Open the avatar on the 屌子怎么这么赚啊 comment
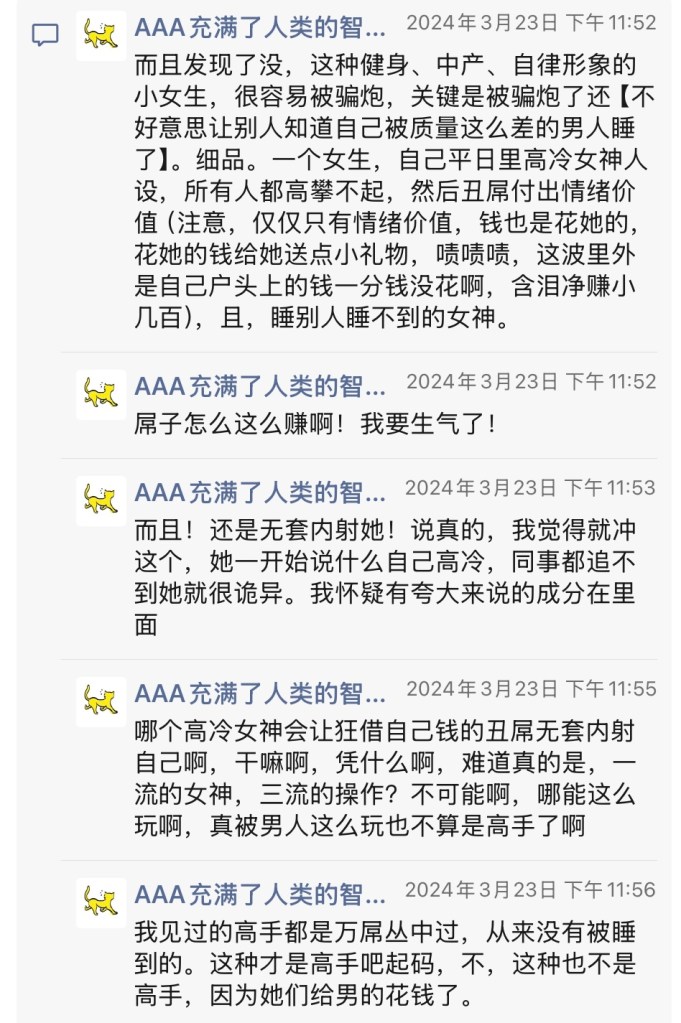Screen dimensions: 681x1023 (x=101, y=395)
